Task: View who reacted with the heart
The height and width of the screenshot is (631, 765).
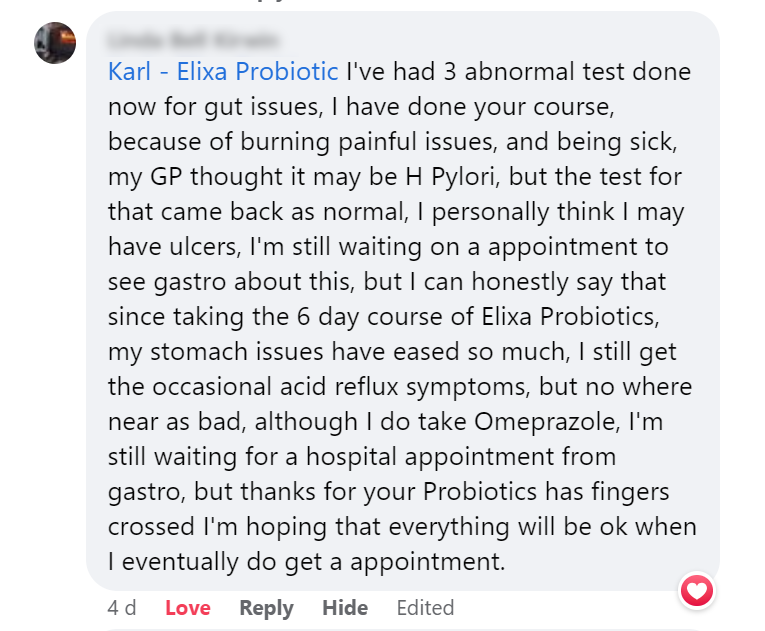Action: tap(696, 591)
